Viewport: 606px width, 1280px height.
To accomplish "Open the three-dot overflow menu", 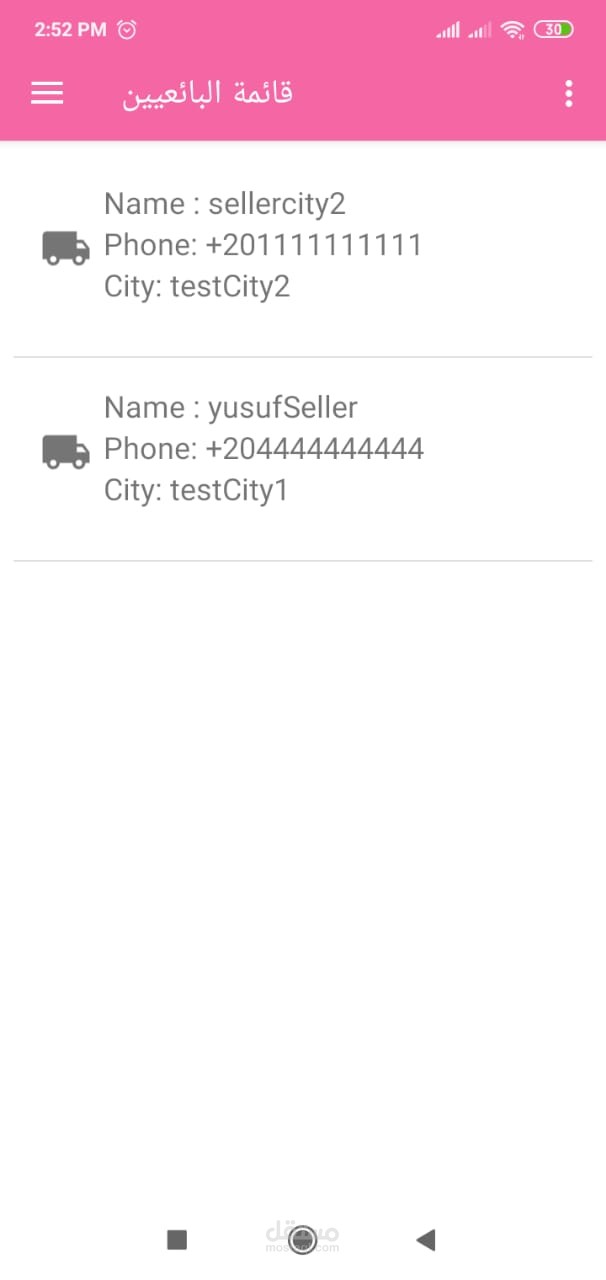I will click(568, 94).
